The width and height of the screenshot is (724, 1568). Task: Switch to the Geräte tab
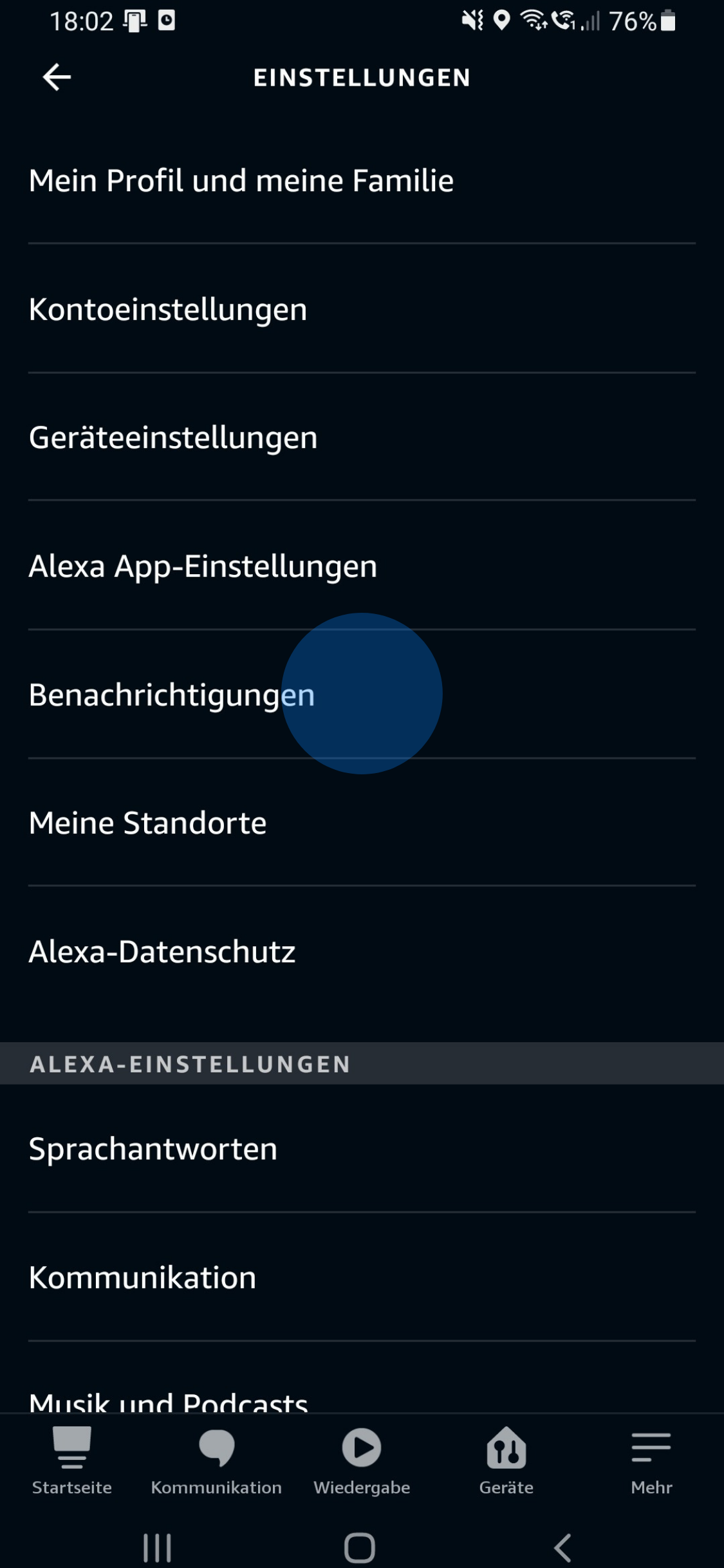506,1461
